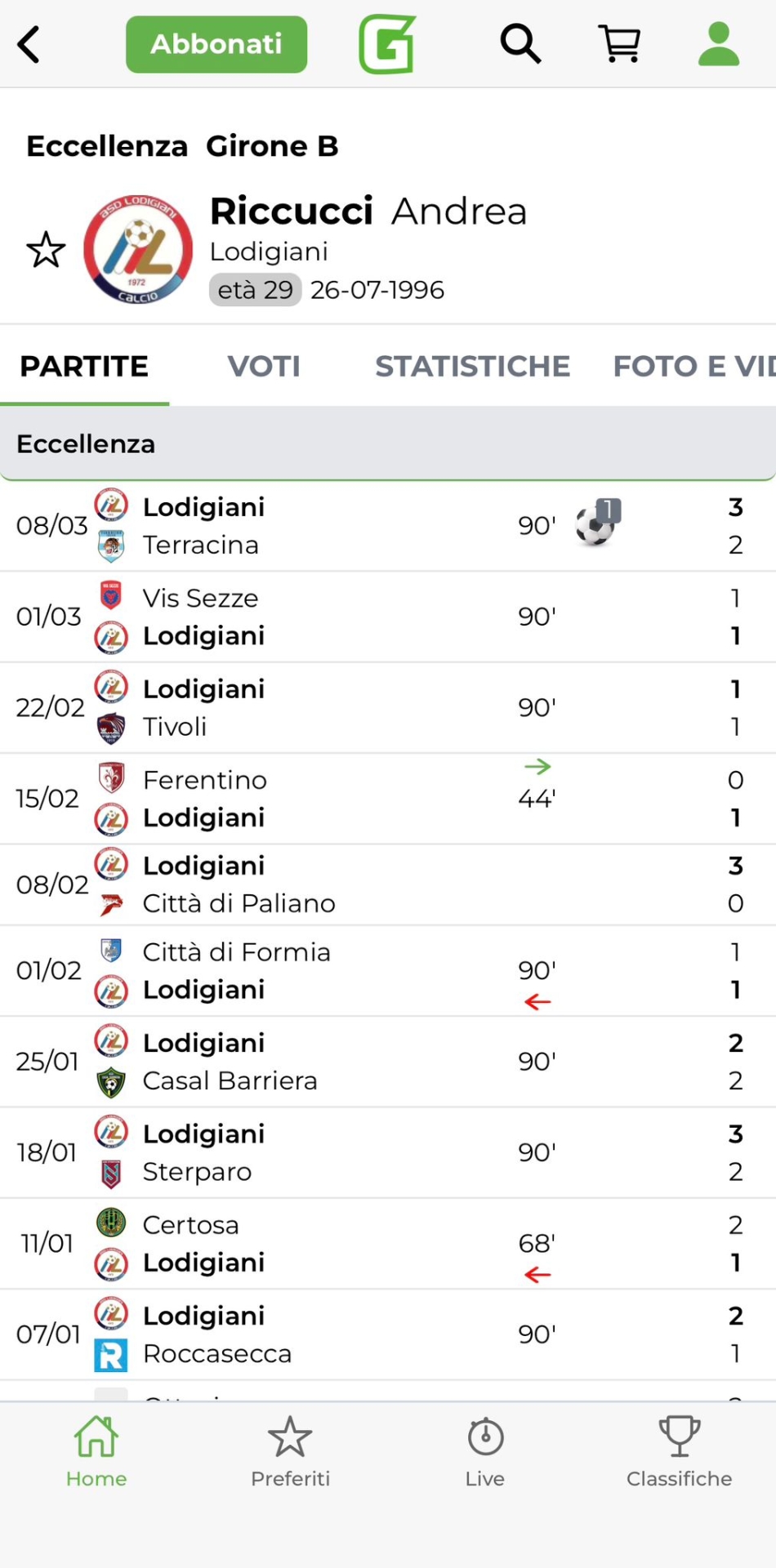Go to the Live tab
The height and width of the screenshot is (1568, 776).
[x=485, y=1454]
